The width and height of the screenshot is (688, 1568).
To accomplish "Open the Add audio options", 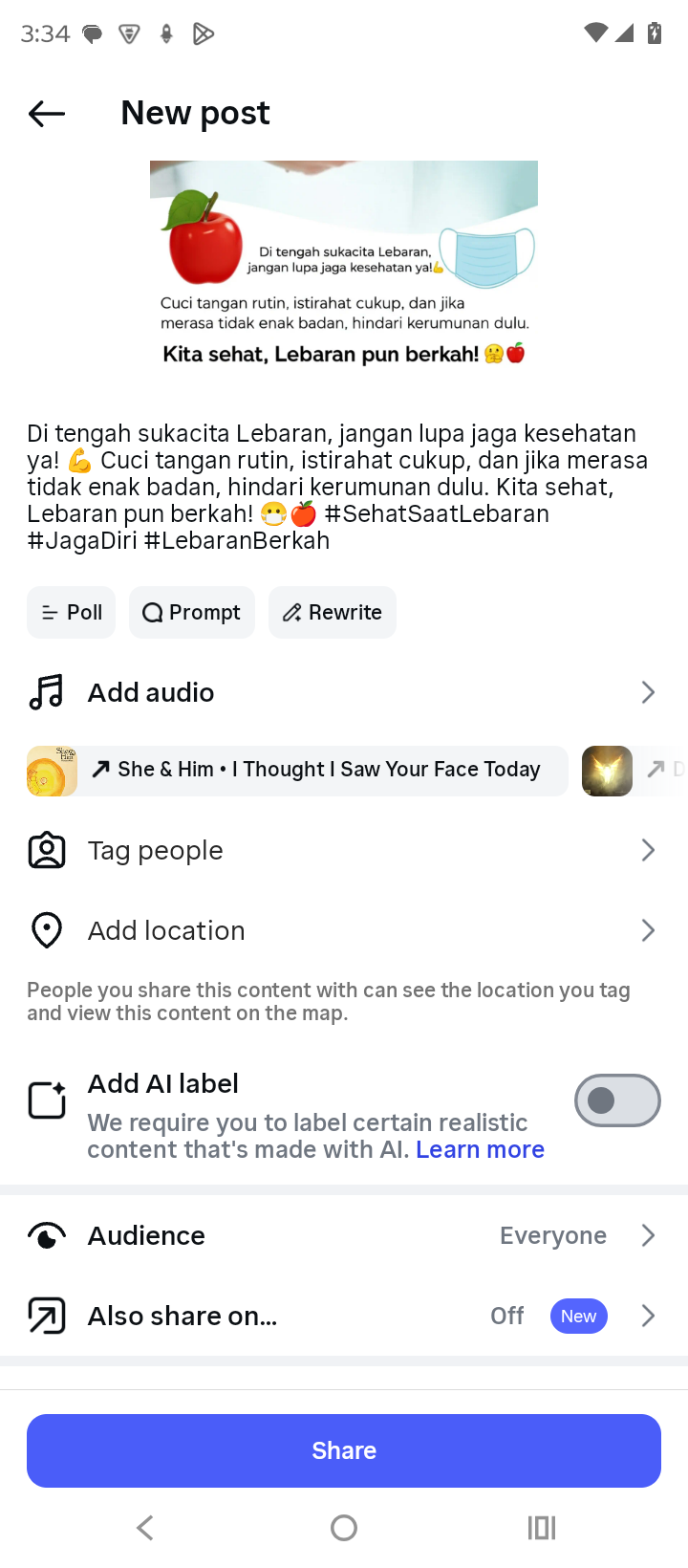I will coord(344,692).
